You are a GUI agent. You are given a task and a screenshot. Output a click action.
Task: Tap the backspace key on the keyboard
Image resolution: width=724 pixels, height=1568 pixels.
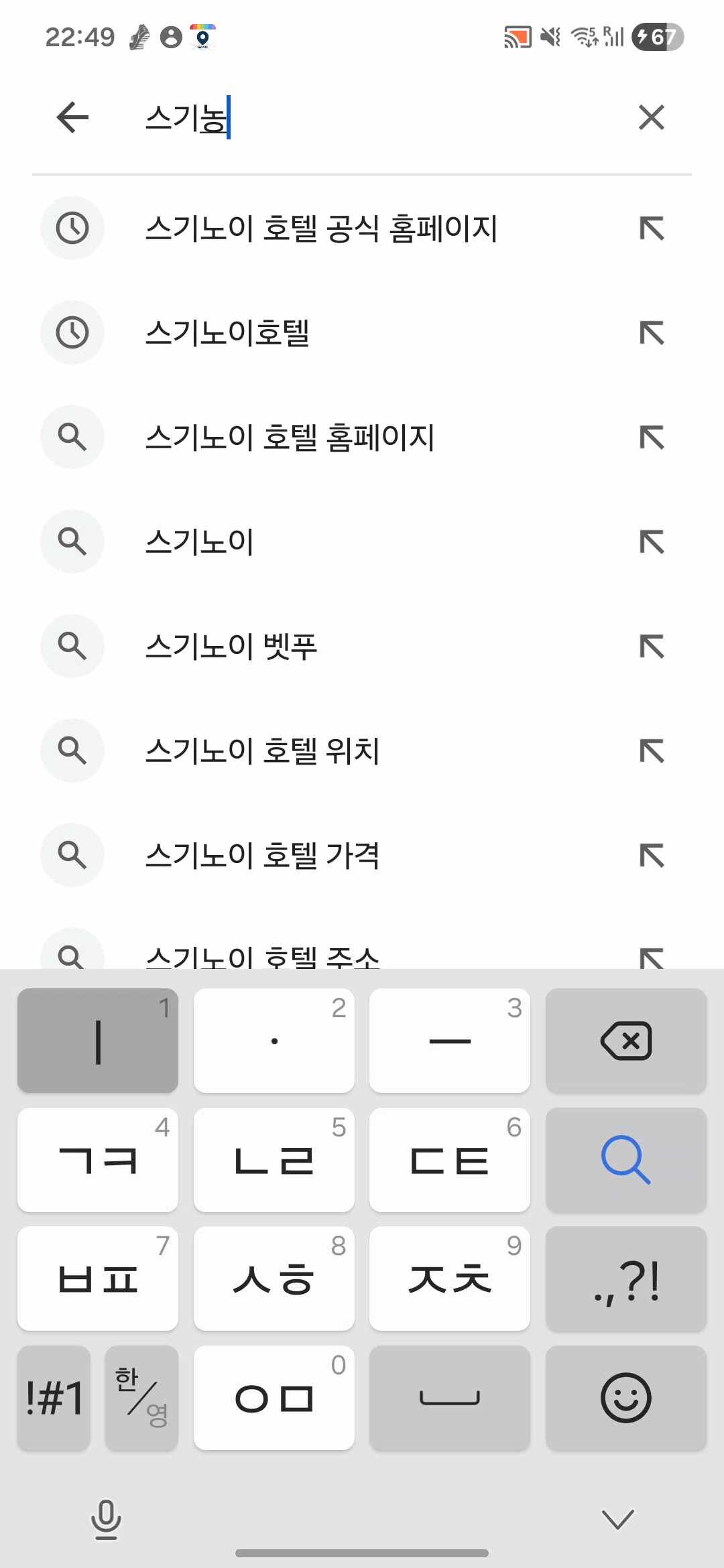pyautogui.click(x=625, y=1041)
